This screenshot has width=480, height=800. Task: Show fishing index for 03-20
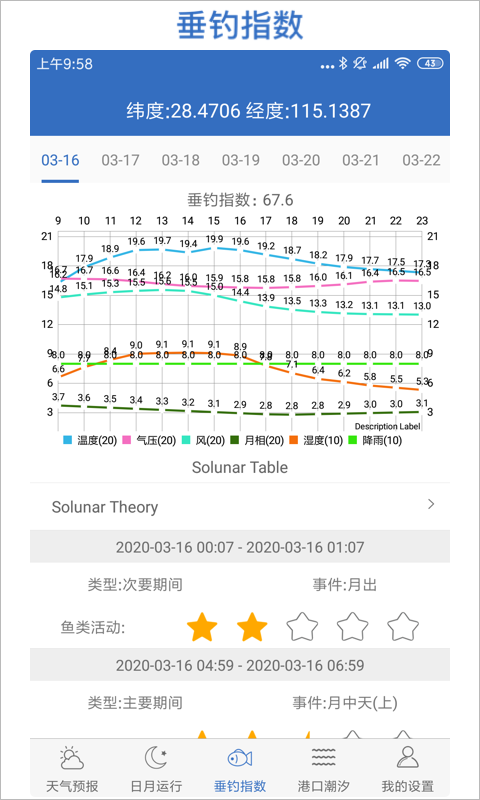tap(301, 160)
